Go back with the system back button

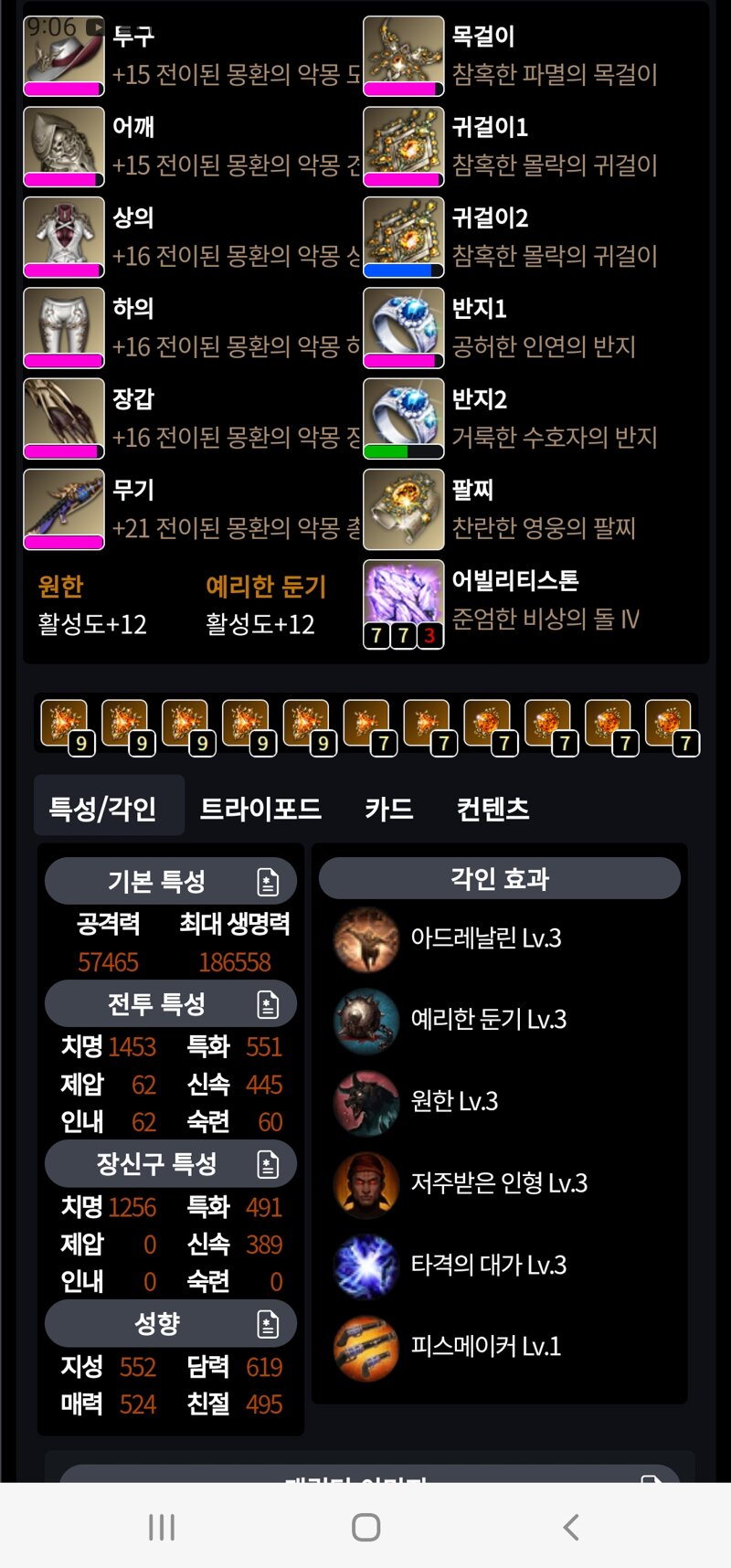point(571,1527)
